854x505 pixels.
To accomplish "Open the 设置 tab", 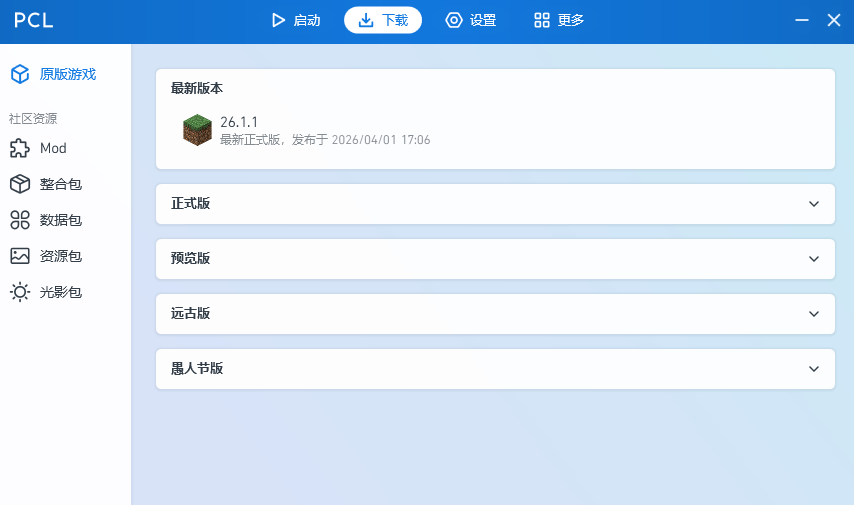I will [471, 20].
